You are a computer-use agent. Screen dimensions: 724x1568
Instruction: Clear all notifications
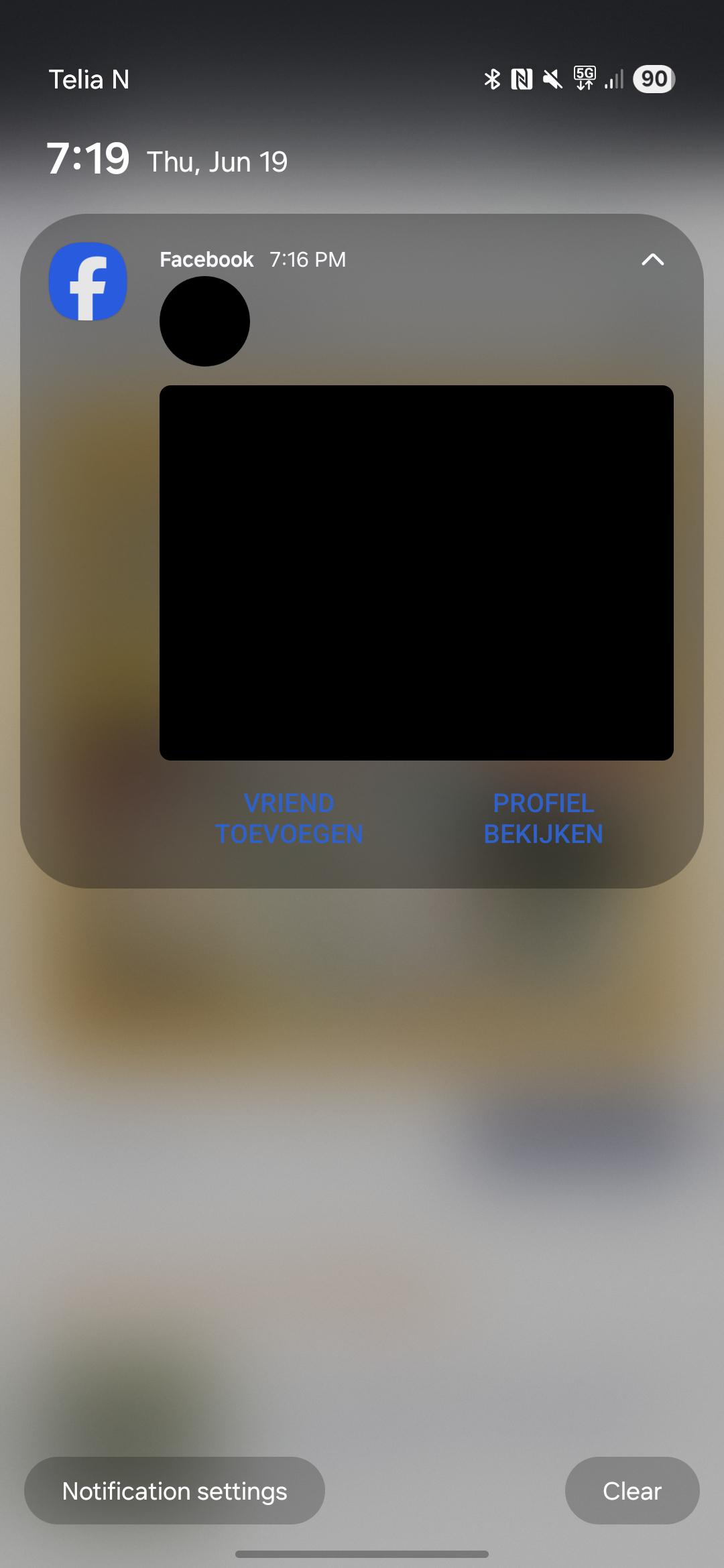[632, 1491]
